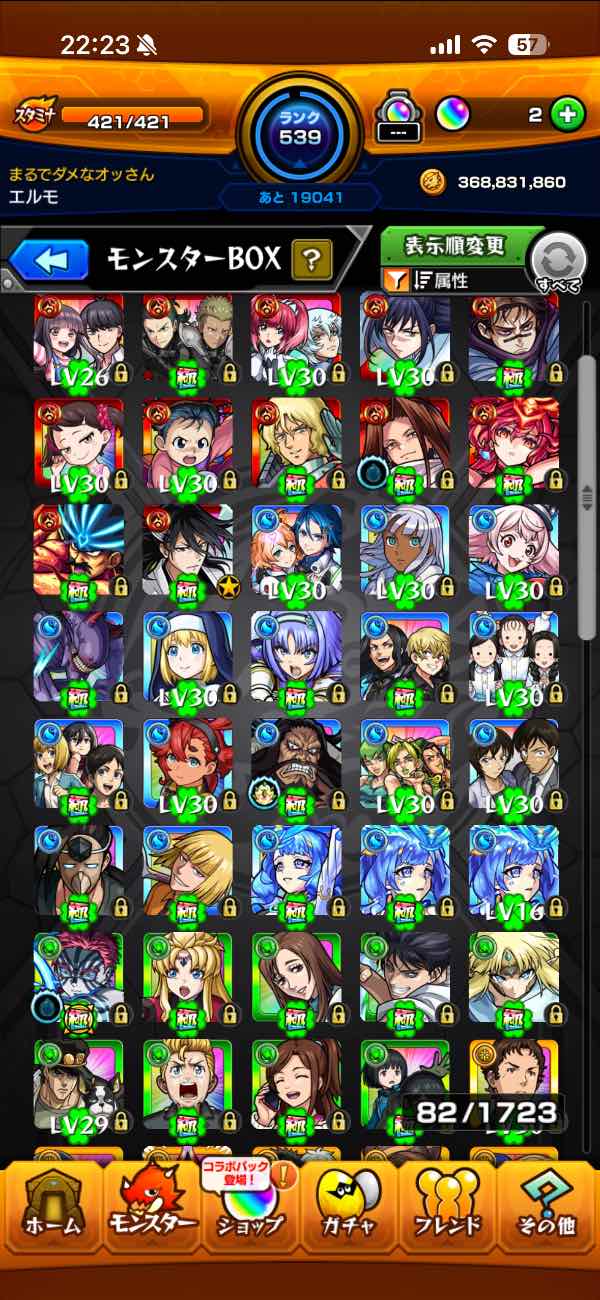The width and height of the screenshot is (600, 1300).
Task: Switch to the フレンド tab
Action: point(447,1212)
